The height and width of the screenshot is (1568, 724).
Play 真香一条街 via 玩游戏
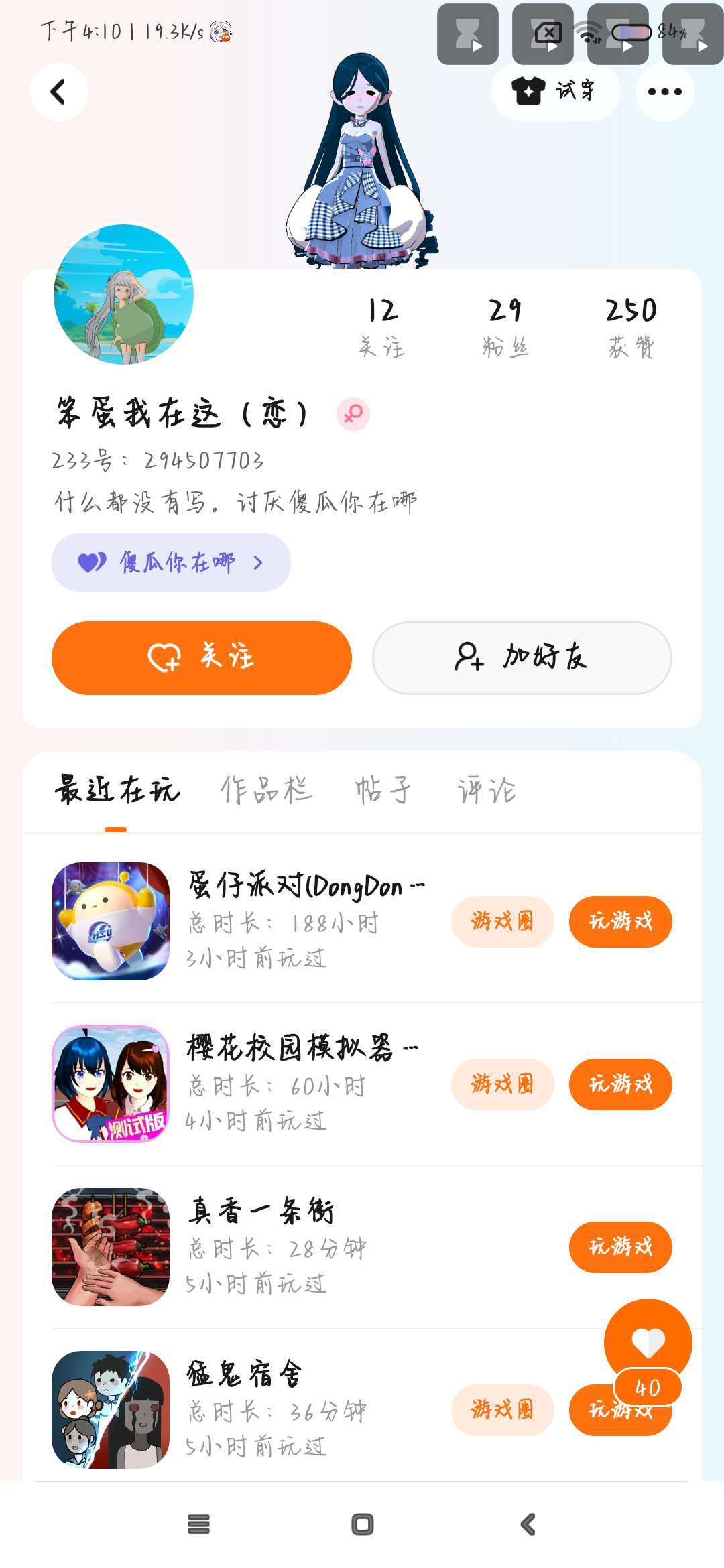click(620, 1247)
